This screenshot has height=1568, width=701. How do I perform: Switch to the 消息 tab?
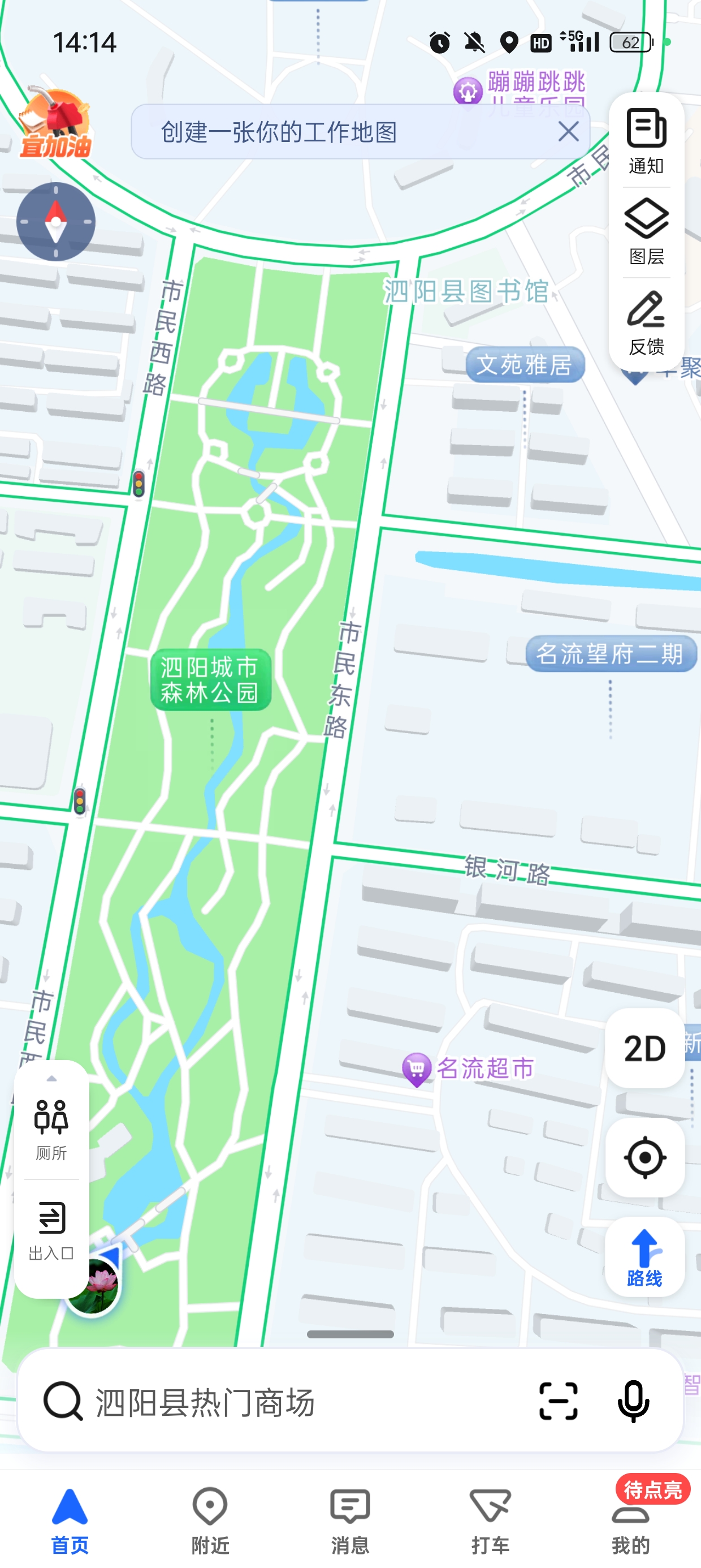(x=350, y=1520)
